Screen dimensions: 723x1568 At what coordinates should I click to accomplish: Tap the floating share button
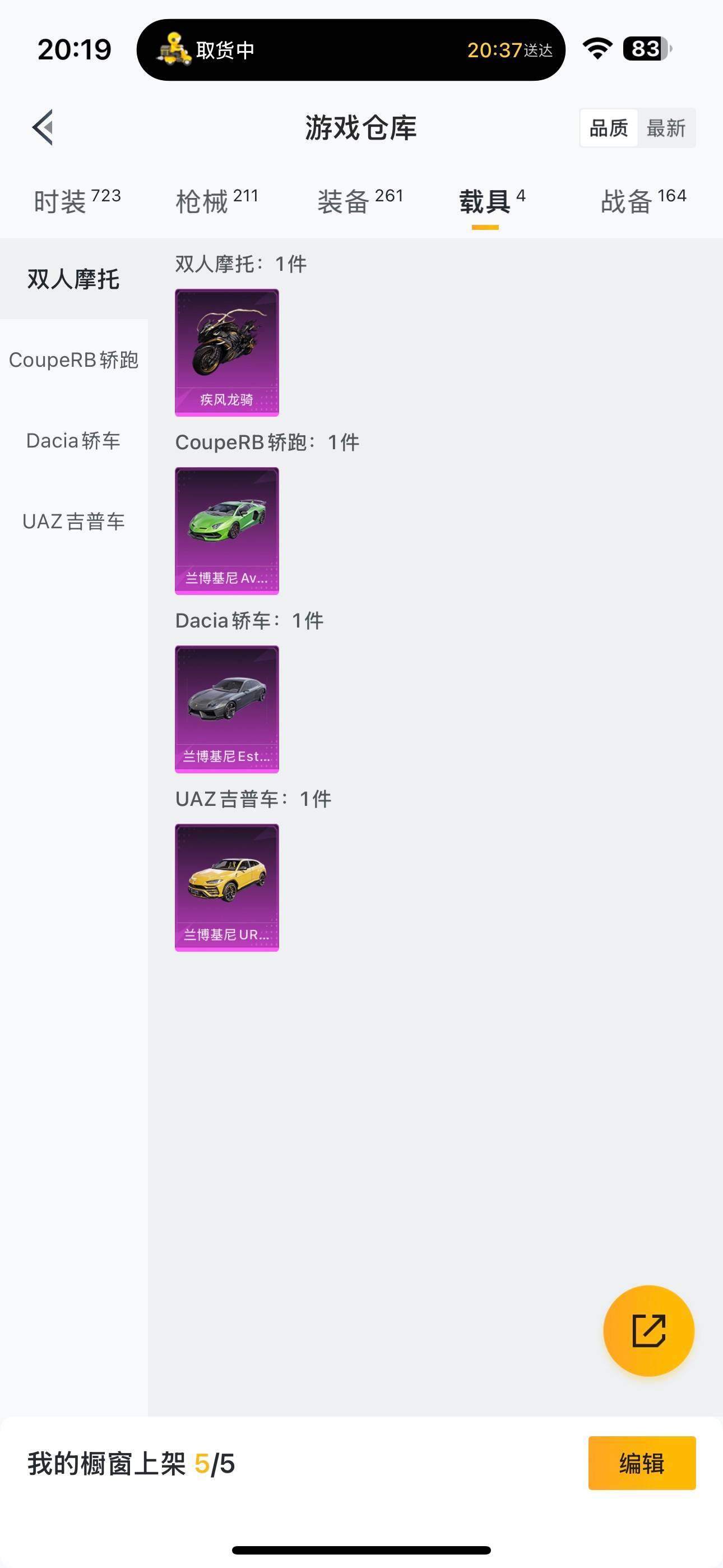(x=648, y=1331)
